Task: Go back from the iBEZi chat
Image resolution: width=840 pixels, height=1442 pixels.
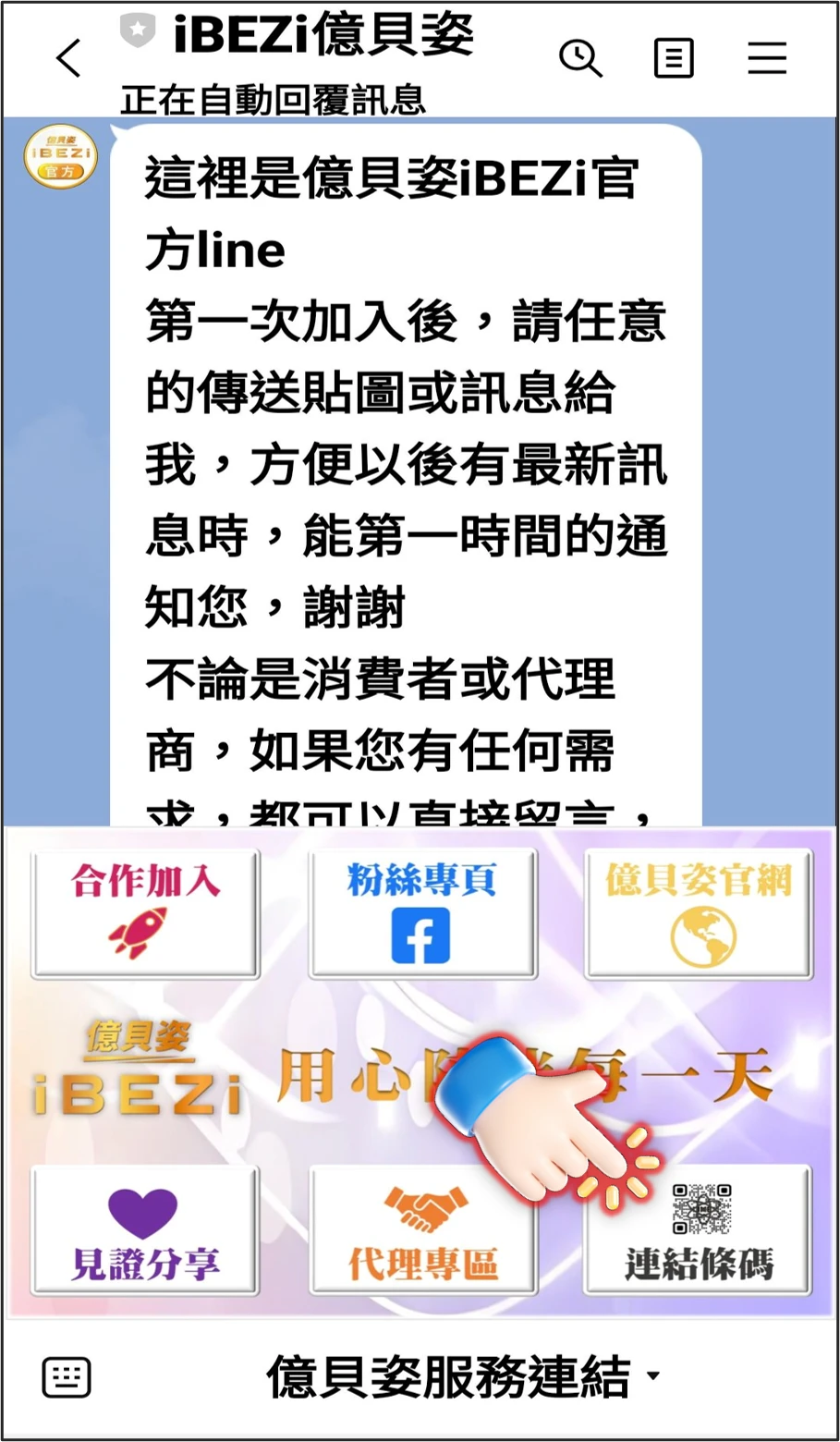Action: 69,58
